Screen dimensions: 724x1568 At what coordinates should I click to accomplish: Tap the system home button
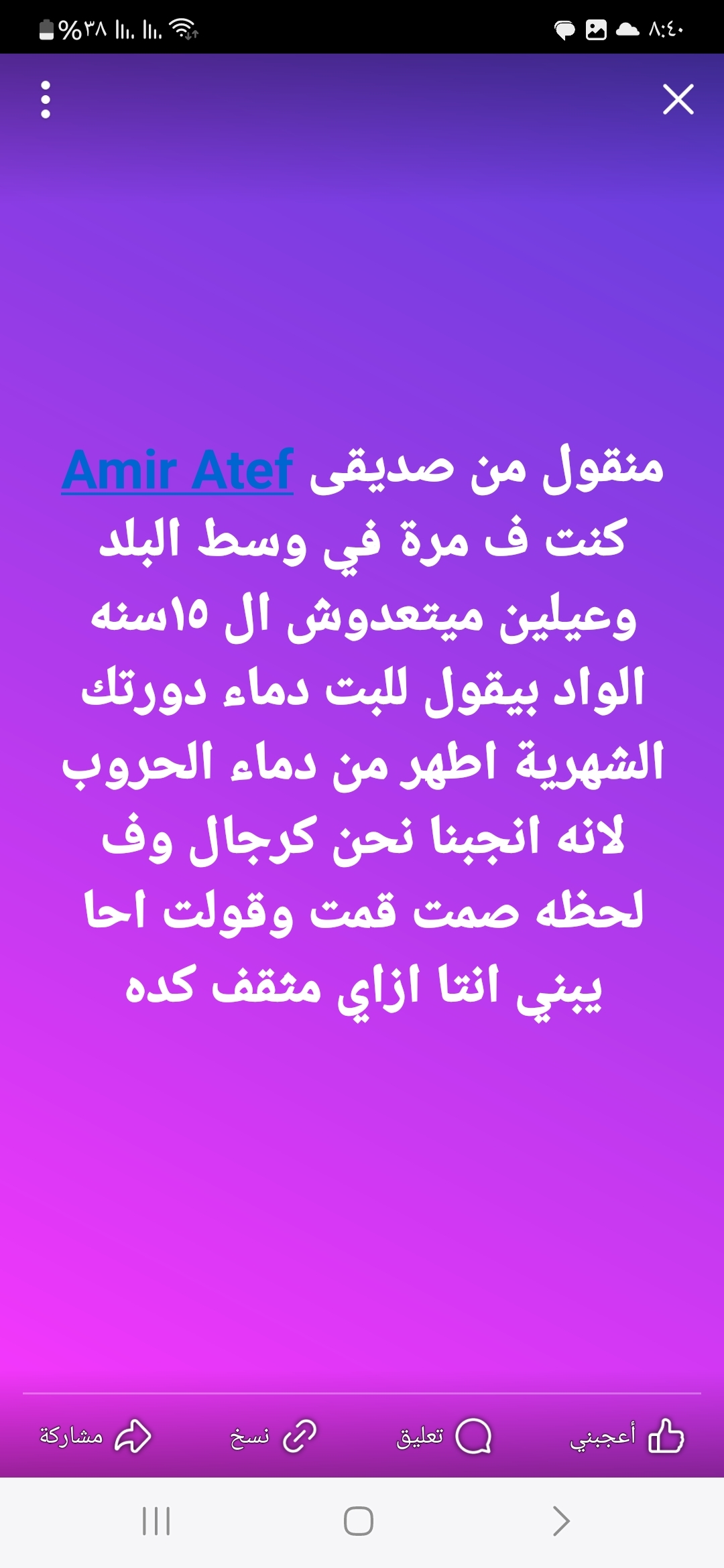(359, 1521)
